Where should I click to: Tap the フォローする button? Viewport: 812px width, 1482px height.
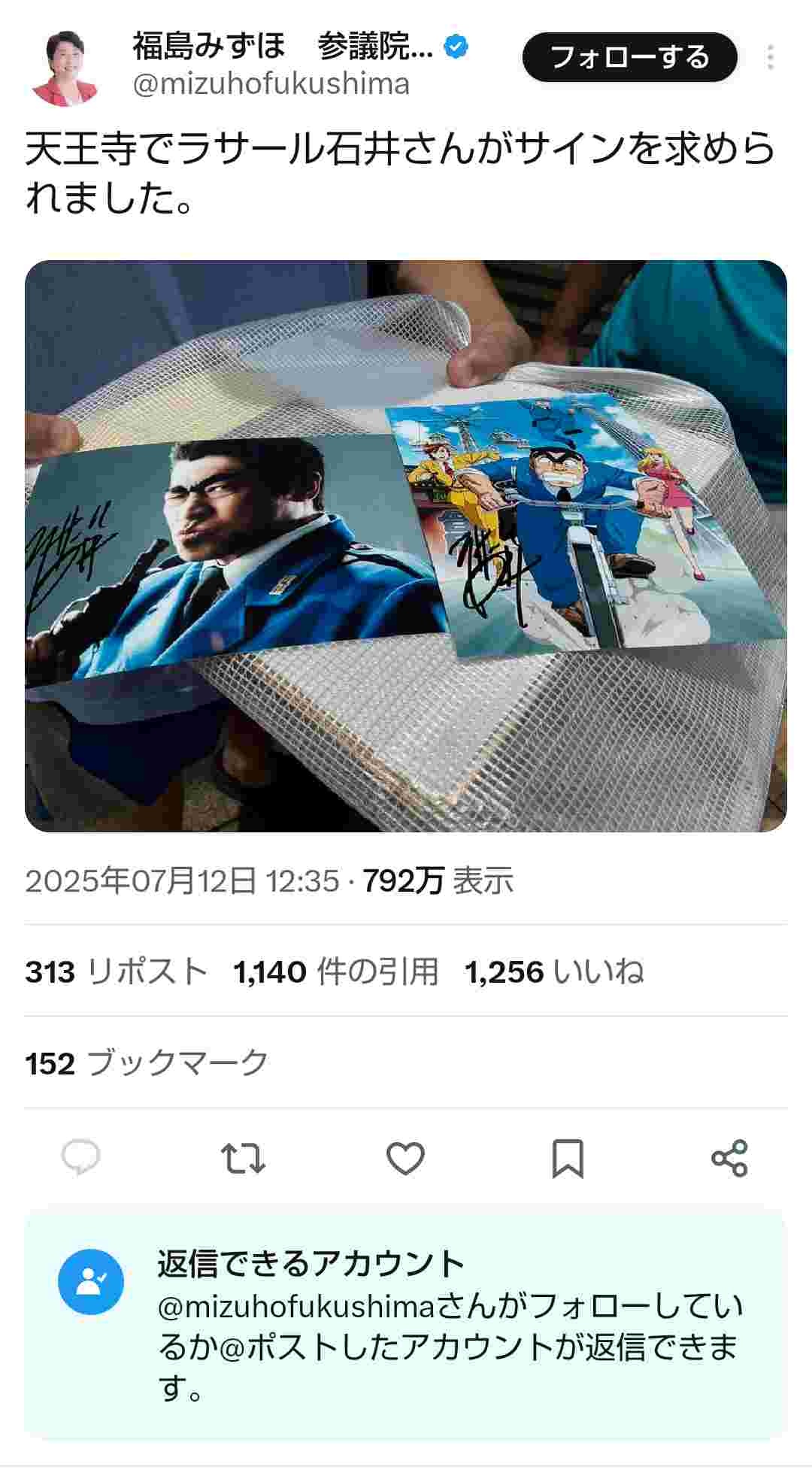[x=629, y=57]
